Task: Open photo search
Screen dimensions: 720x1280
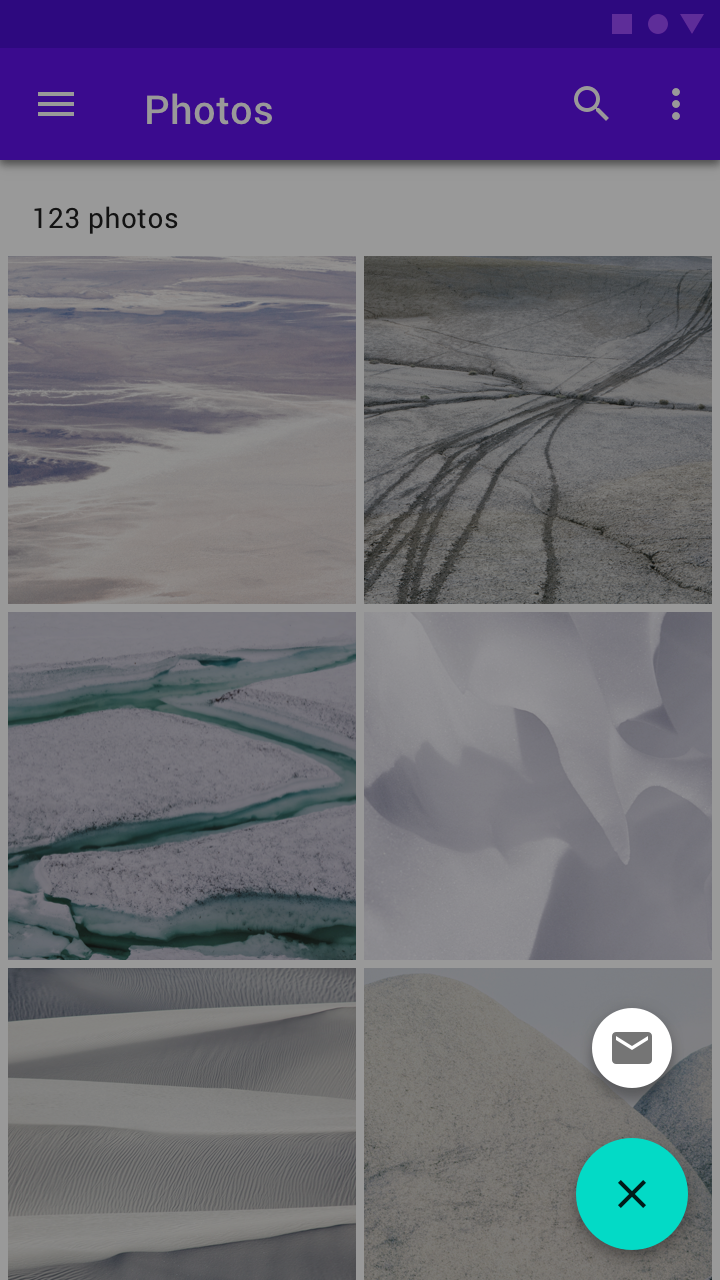Action: point(591,104)
